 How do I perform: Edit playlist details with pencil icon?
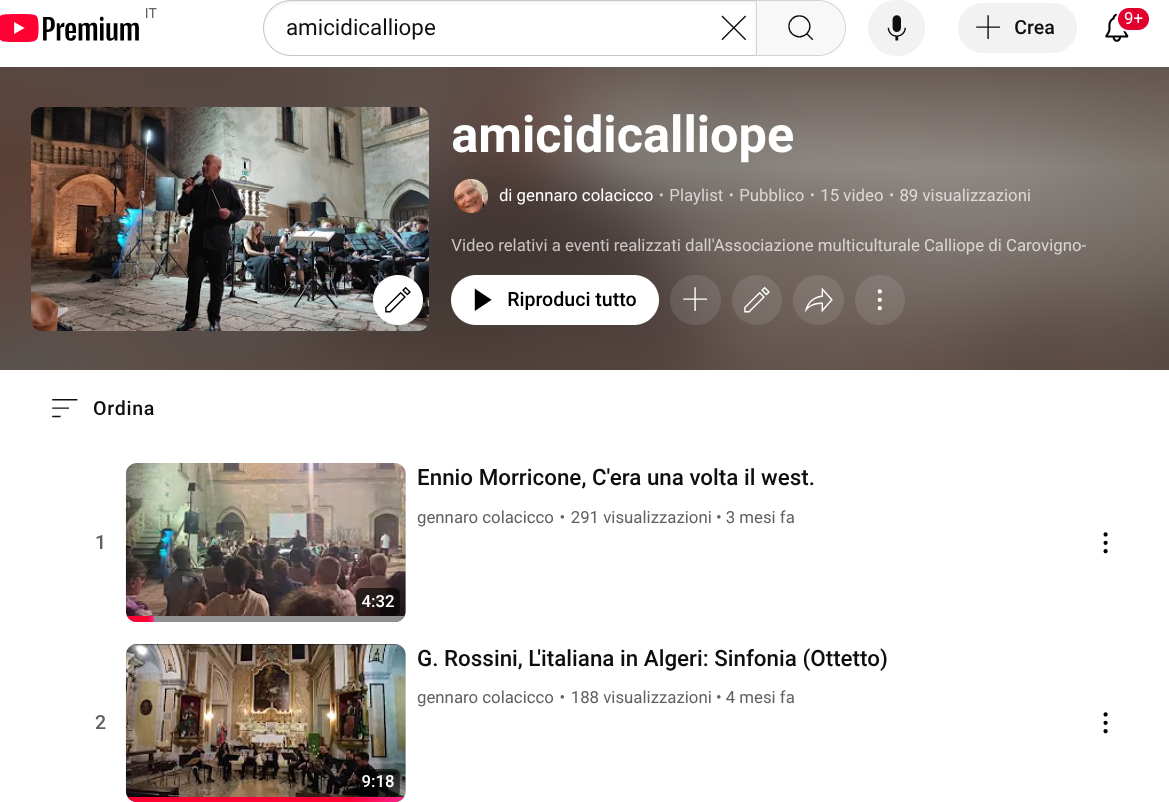(x=757, y=300)
